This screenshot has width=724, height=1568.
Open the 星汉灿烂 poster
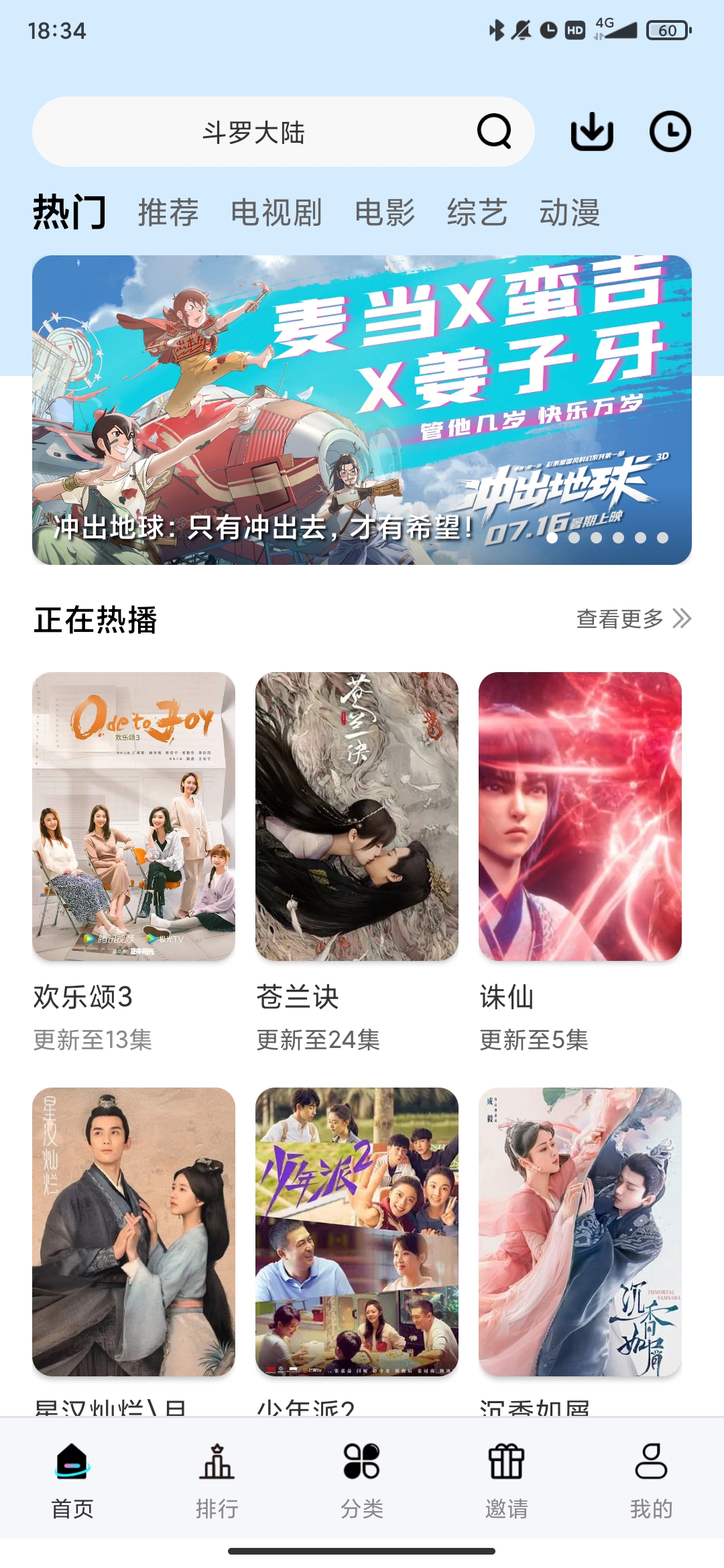point(134,1232)
